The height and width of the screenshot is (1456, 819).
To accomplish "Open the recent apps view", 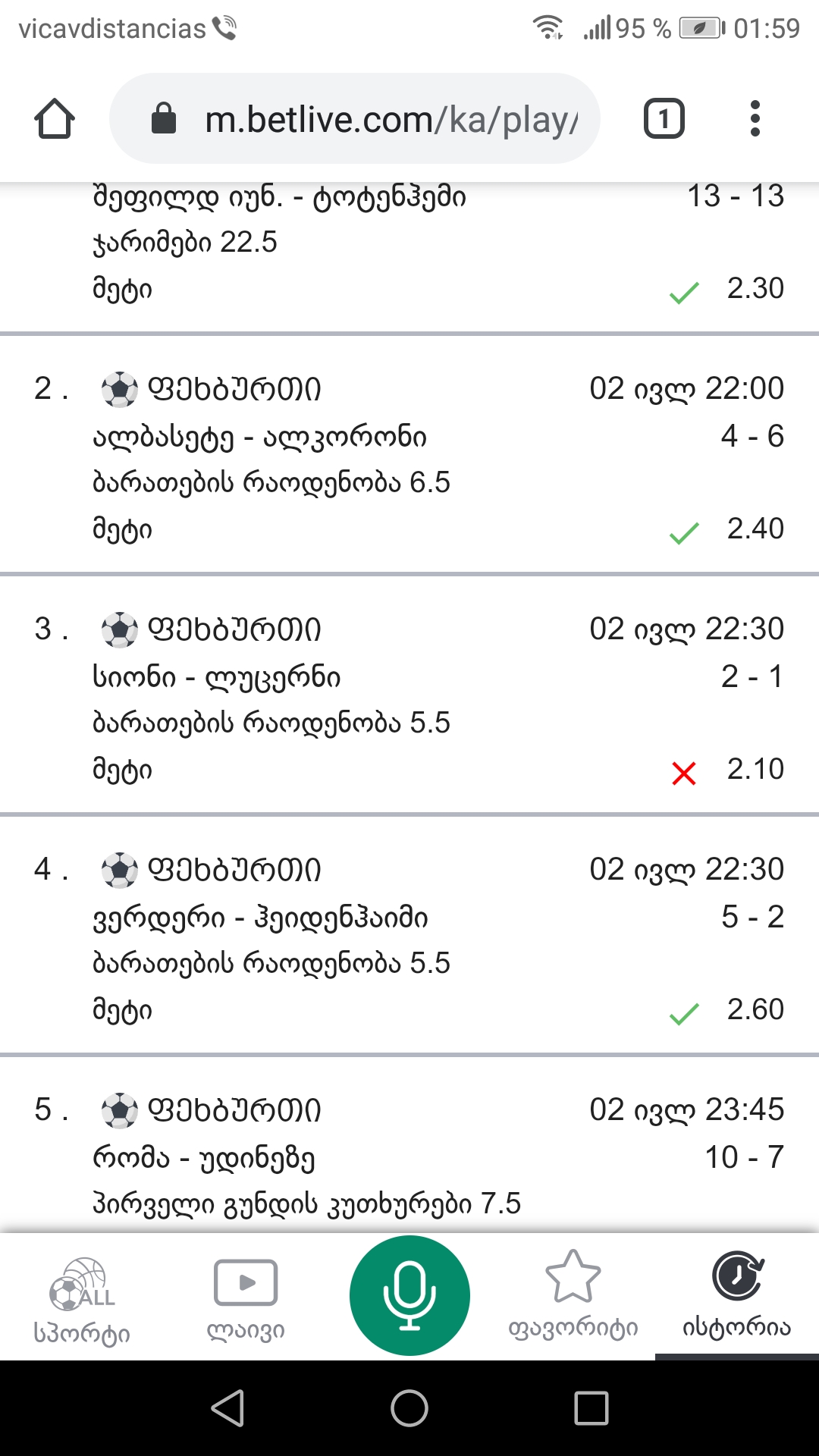I will [x=591, y=1408].
